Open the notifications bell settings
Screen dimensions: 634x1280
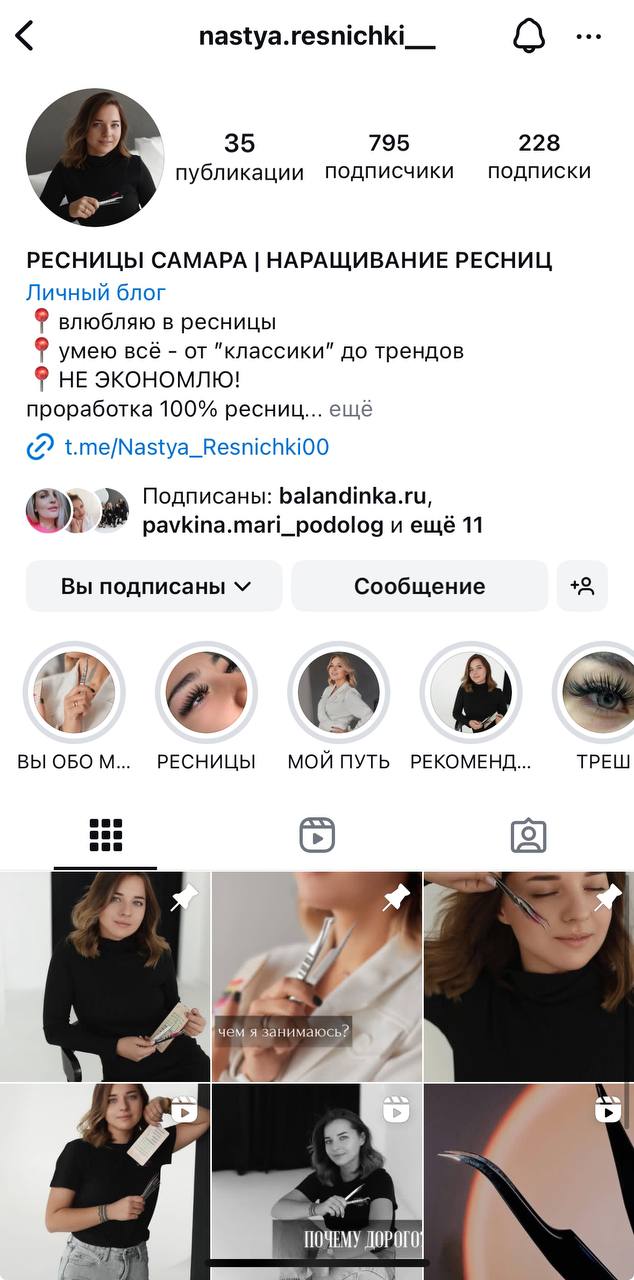pyautogui.click(x=527, y=37)
